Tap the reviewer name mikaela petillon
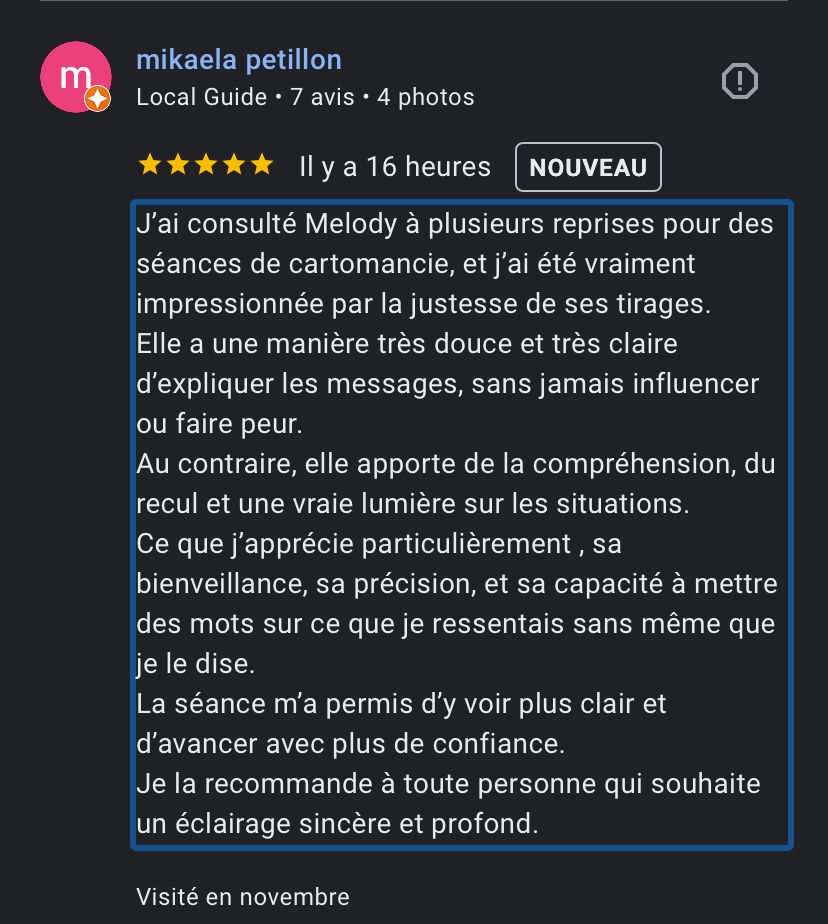Image resolution: width=828 pixels, height=924 pixels. coord(239,60)
